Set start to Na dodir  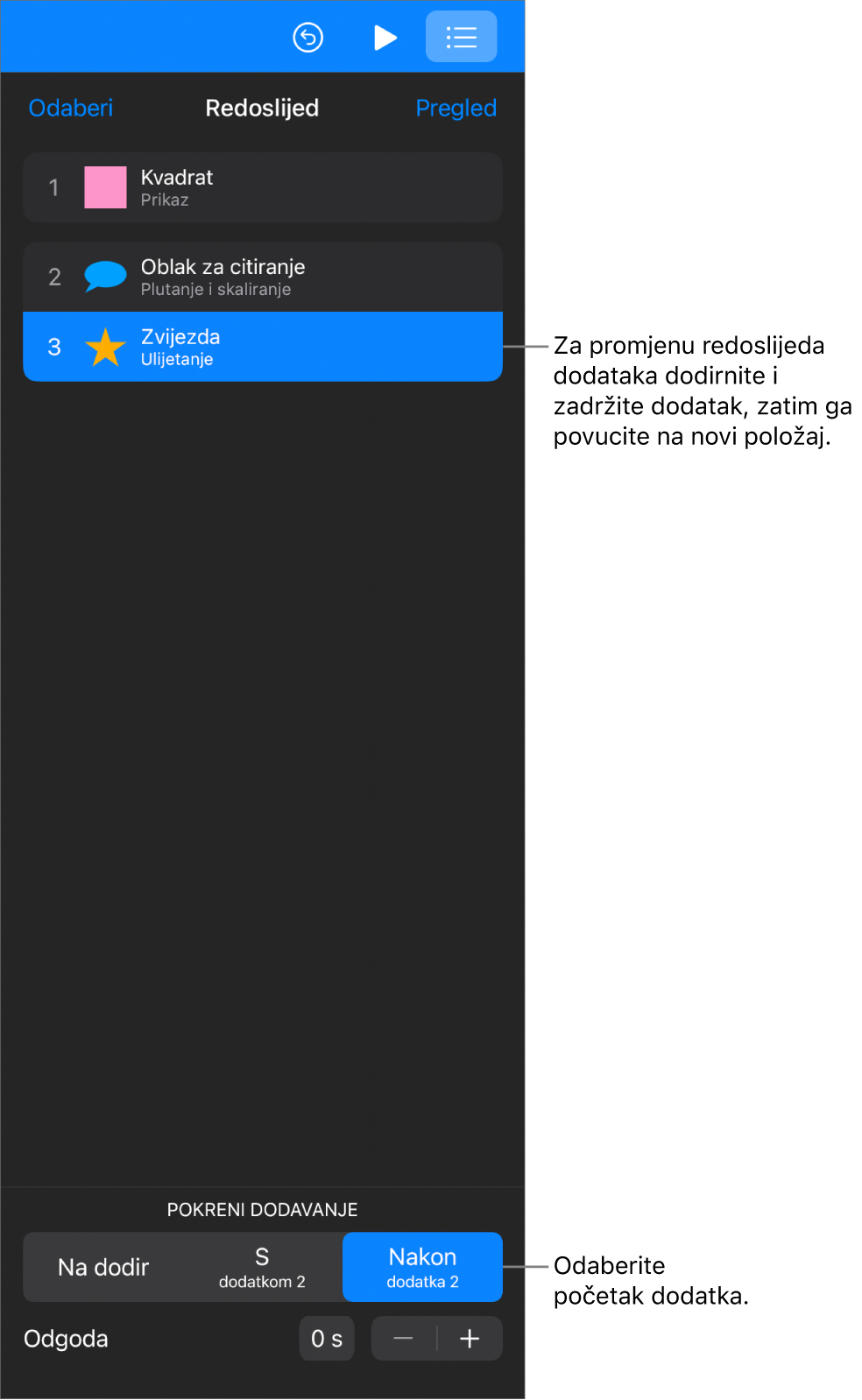(x=103, y=1267)
